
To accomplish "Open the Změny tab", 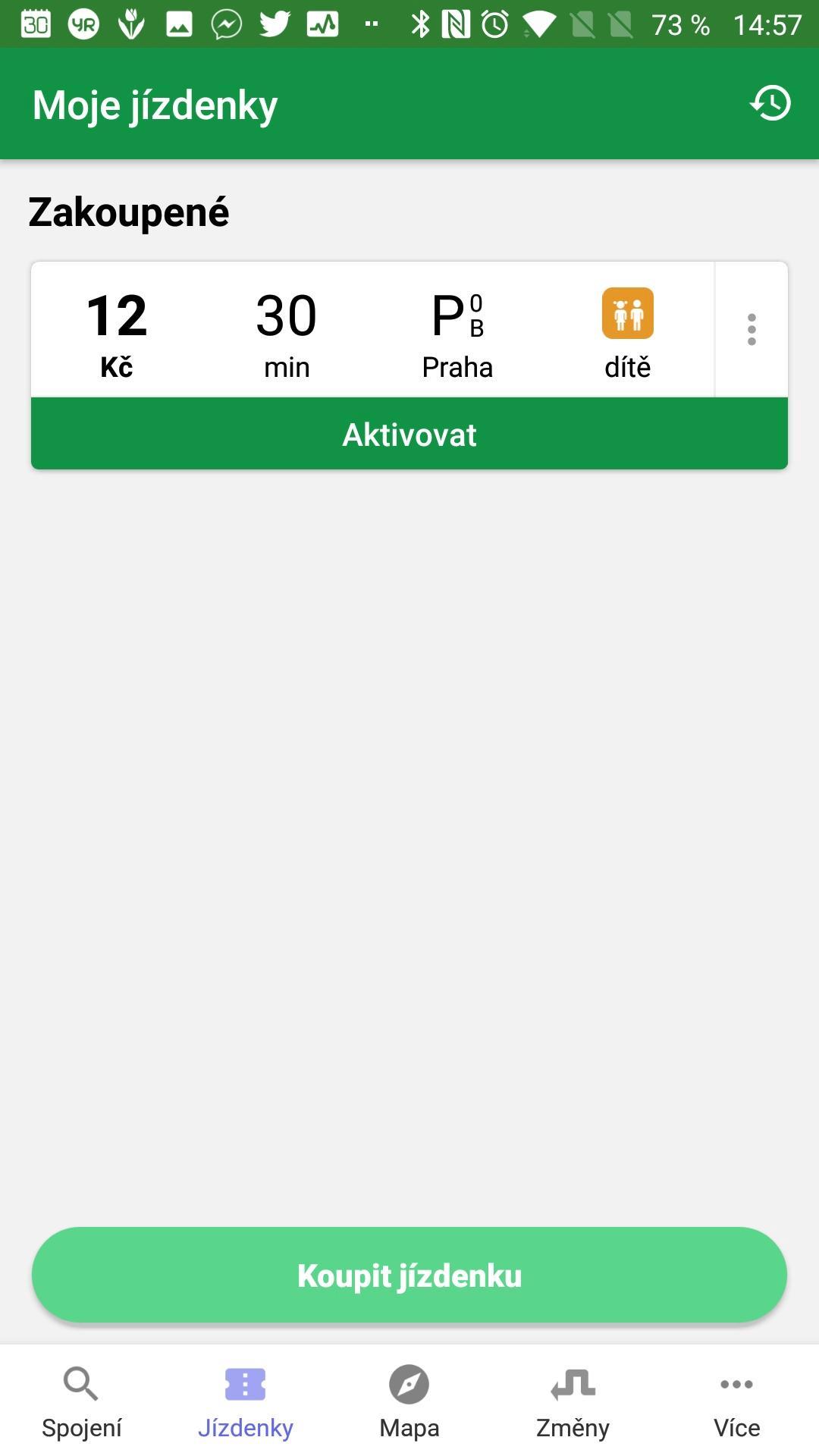I will [573, 1401].
